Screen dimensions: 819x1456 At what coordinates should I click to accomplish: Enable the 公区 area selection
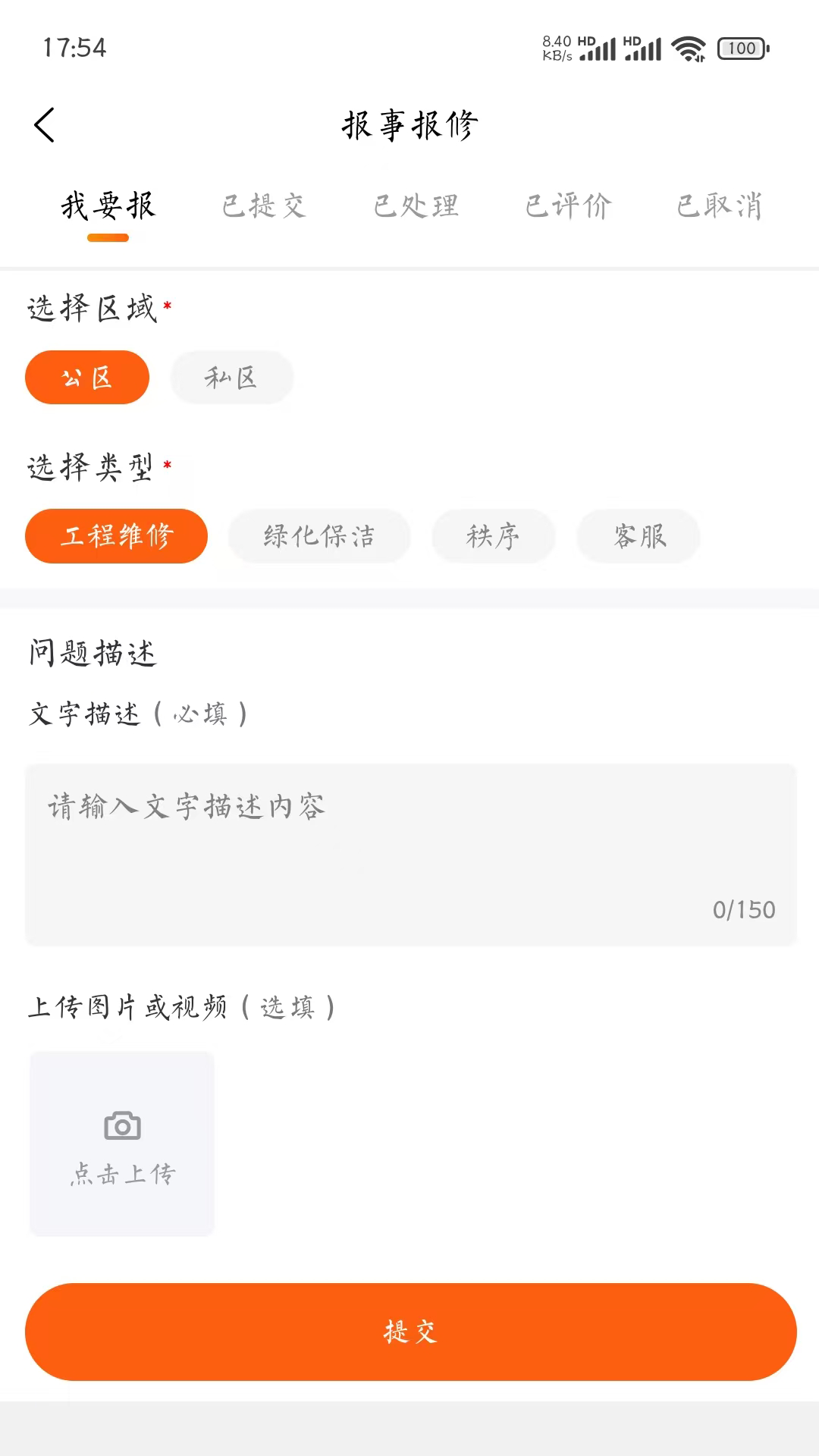86,377
